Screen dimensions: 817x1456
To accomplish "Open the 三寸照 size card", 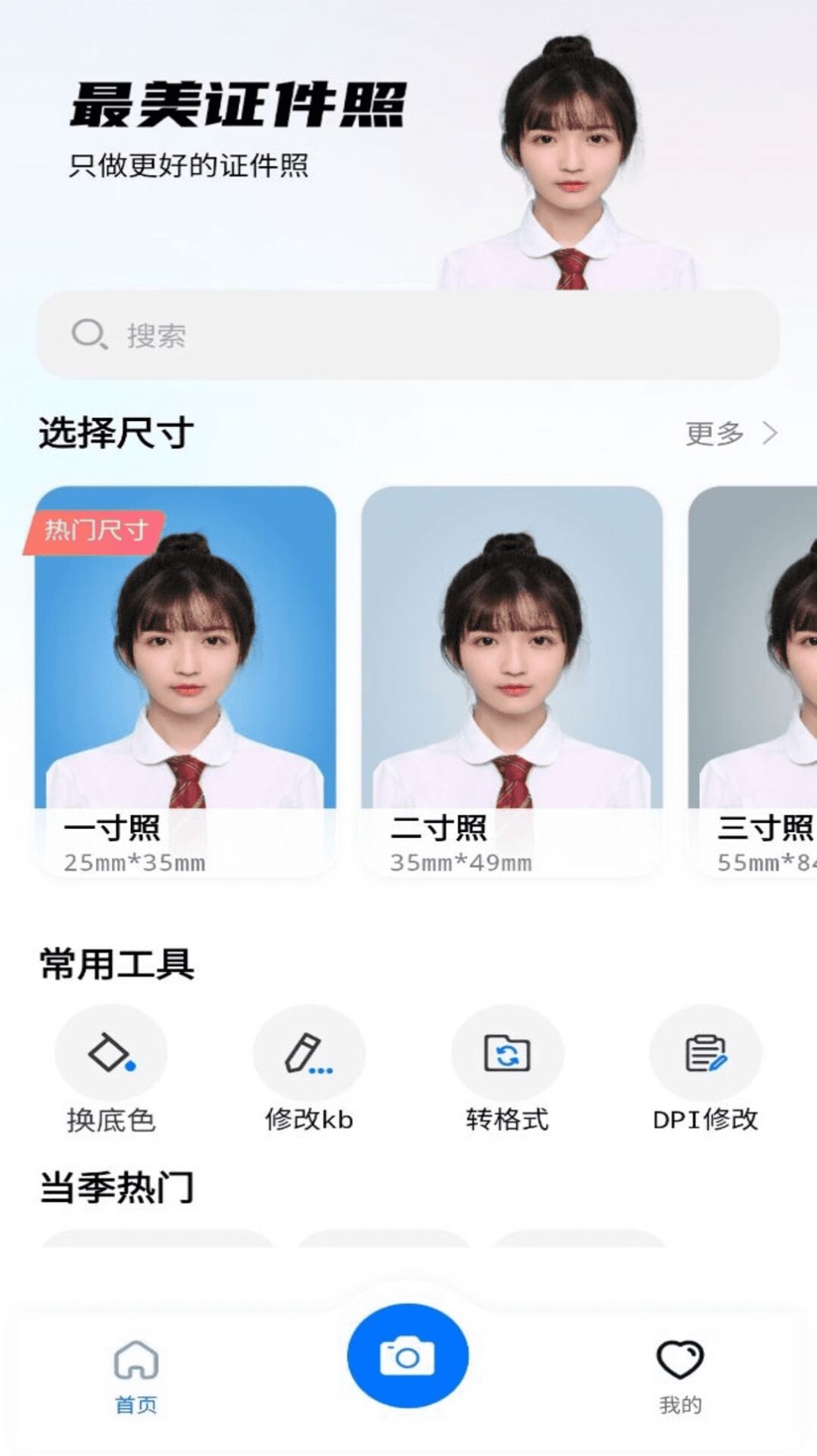I will pyautogui.click(x=754, y=681).
